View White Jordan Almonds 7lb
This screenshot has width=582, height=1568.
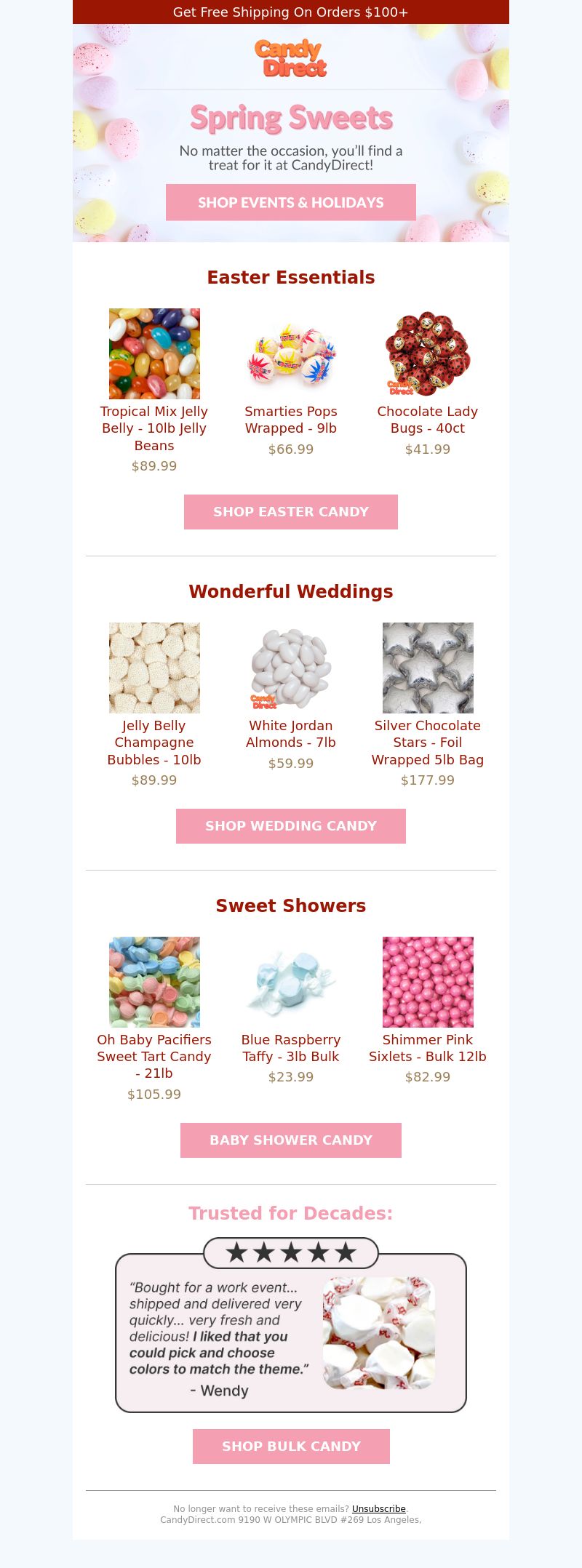(x=291, y=734)
